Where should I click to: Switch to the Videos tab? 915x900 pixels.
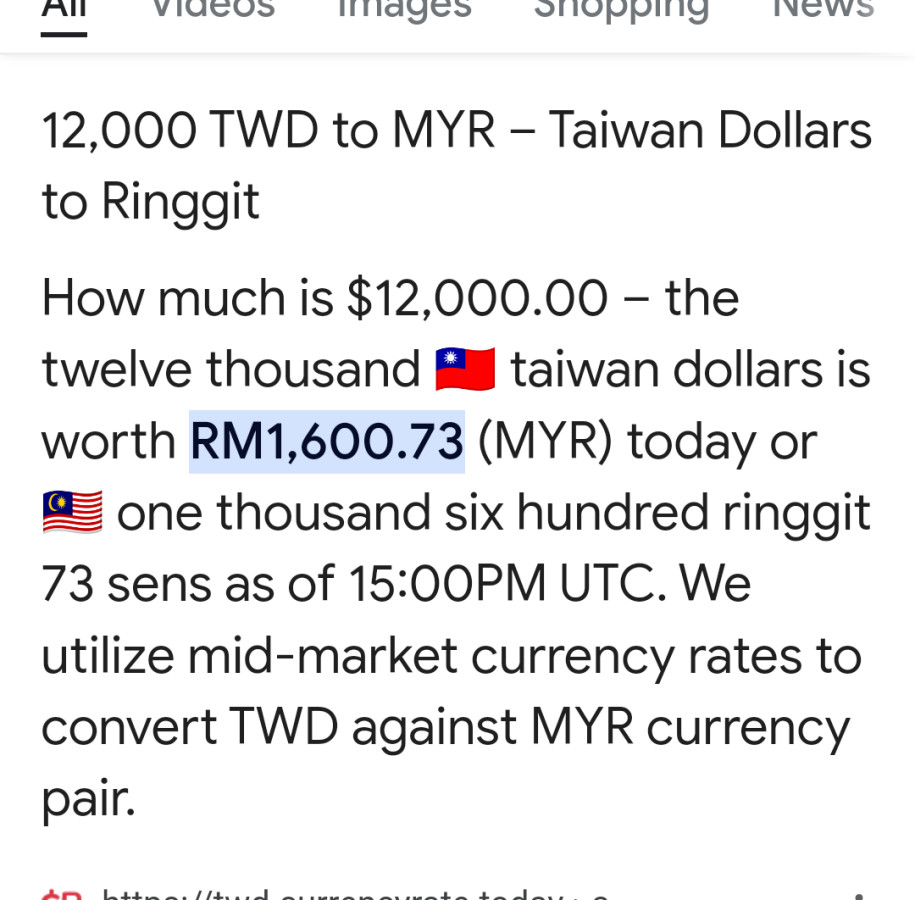click(x=212, y=10)
